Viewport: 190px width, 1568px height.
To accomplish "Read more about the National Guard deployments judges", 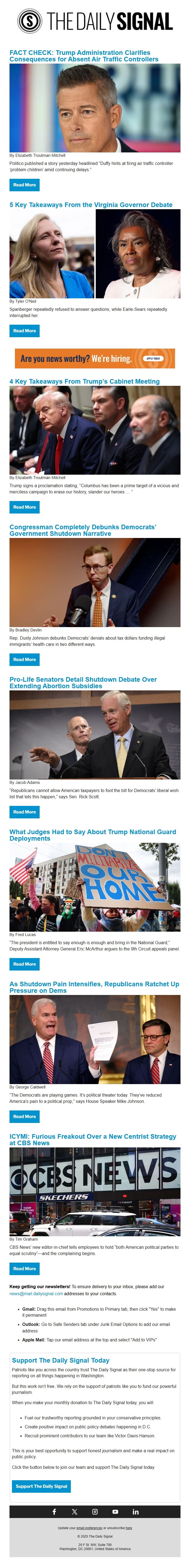I will (x=24, y=964).
